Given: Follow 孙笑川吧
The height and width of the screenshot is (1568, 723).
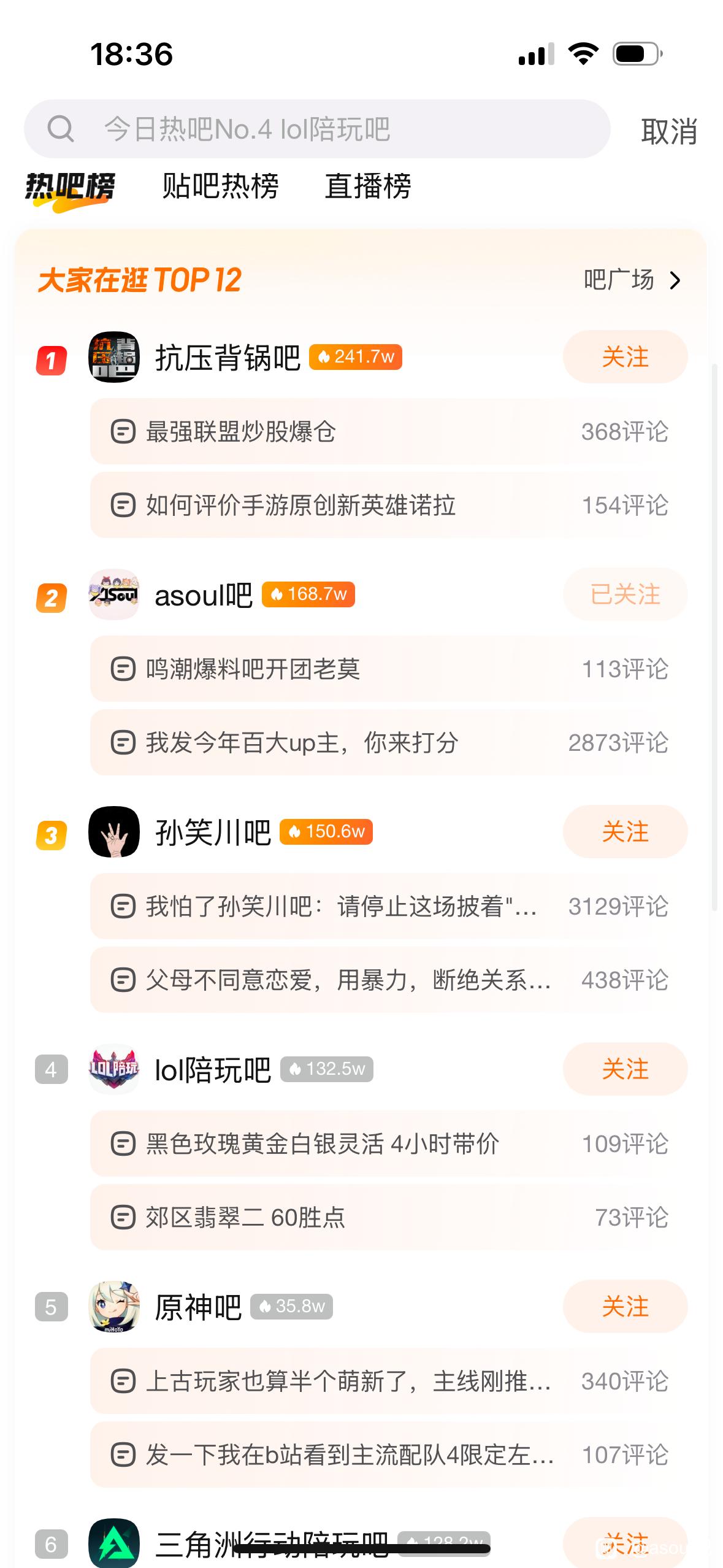Looking at the screenshot, I should click(624, 832).
